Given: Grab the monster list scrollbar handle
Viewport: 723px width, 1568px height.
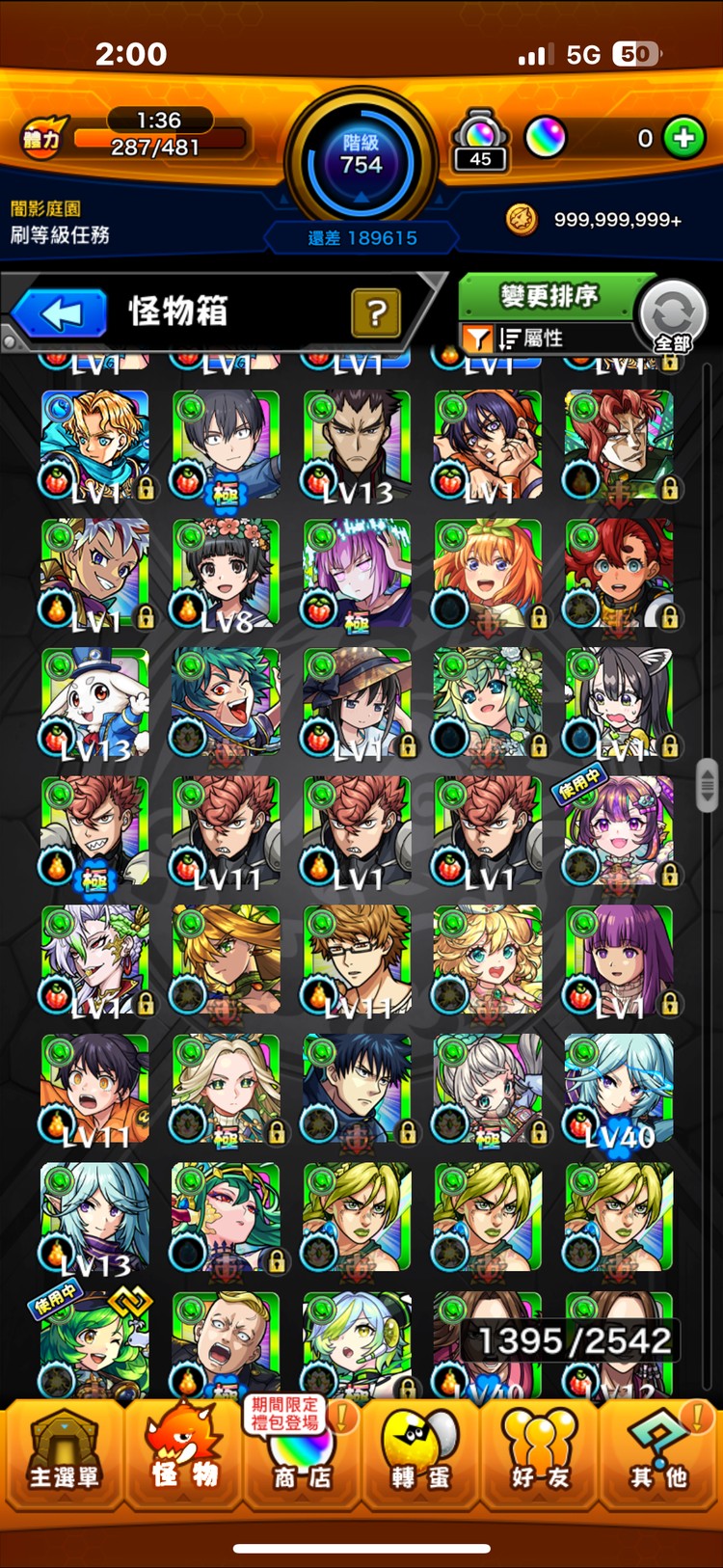Looking at the screenshot, I should [708, 785].
